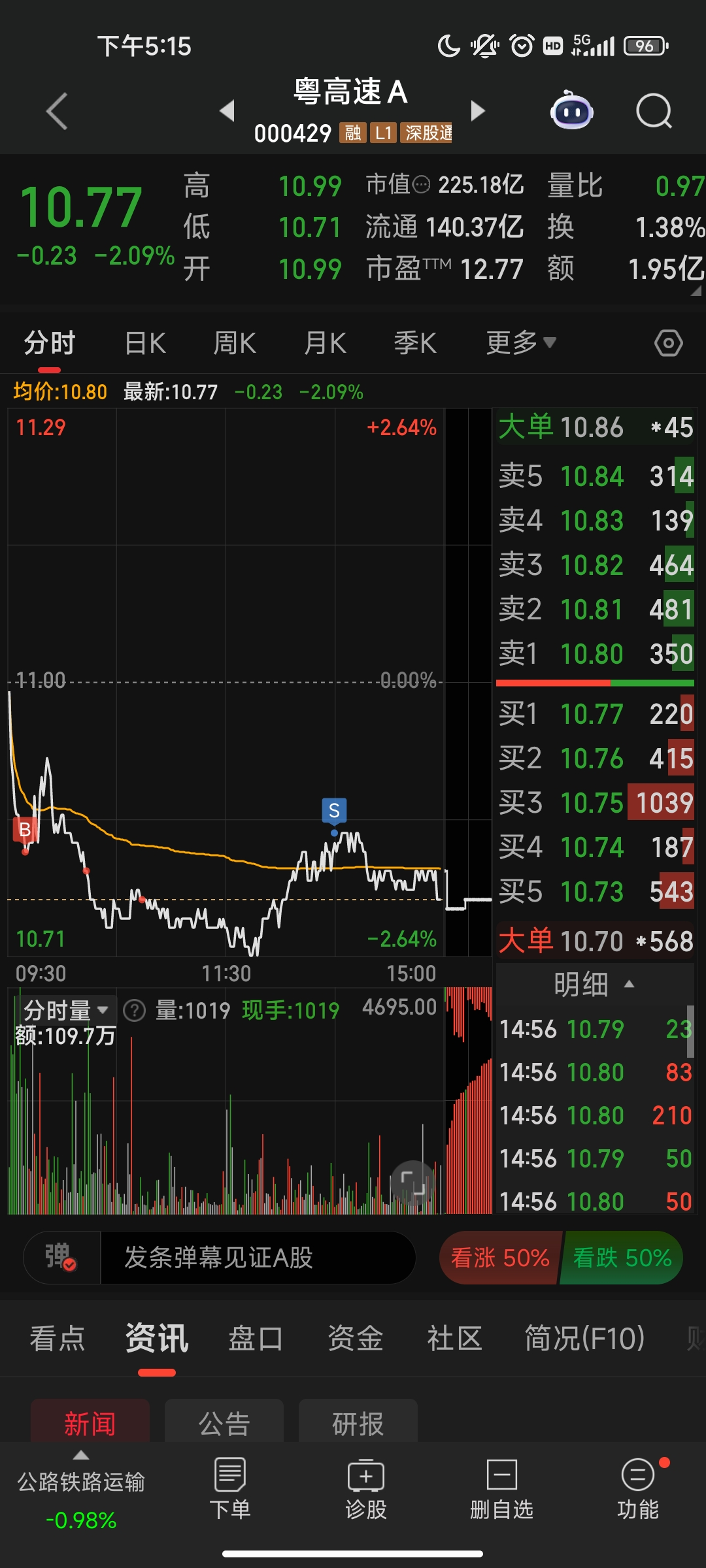The height and width of the screenshot is (1568, 706).
Task: Switch chart to 周K
Action: pyautogui.click(x=235, y=343)
